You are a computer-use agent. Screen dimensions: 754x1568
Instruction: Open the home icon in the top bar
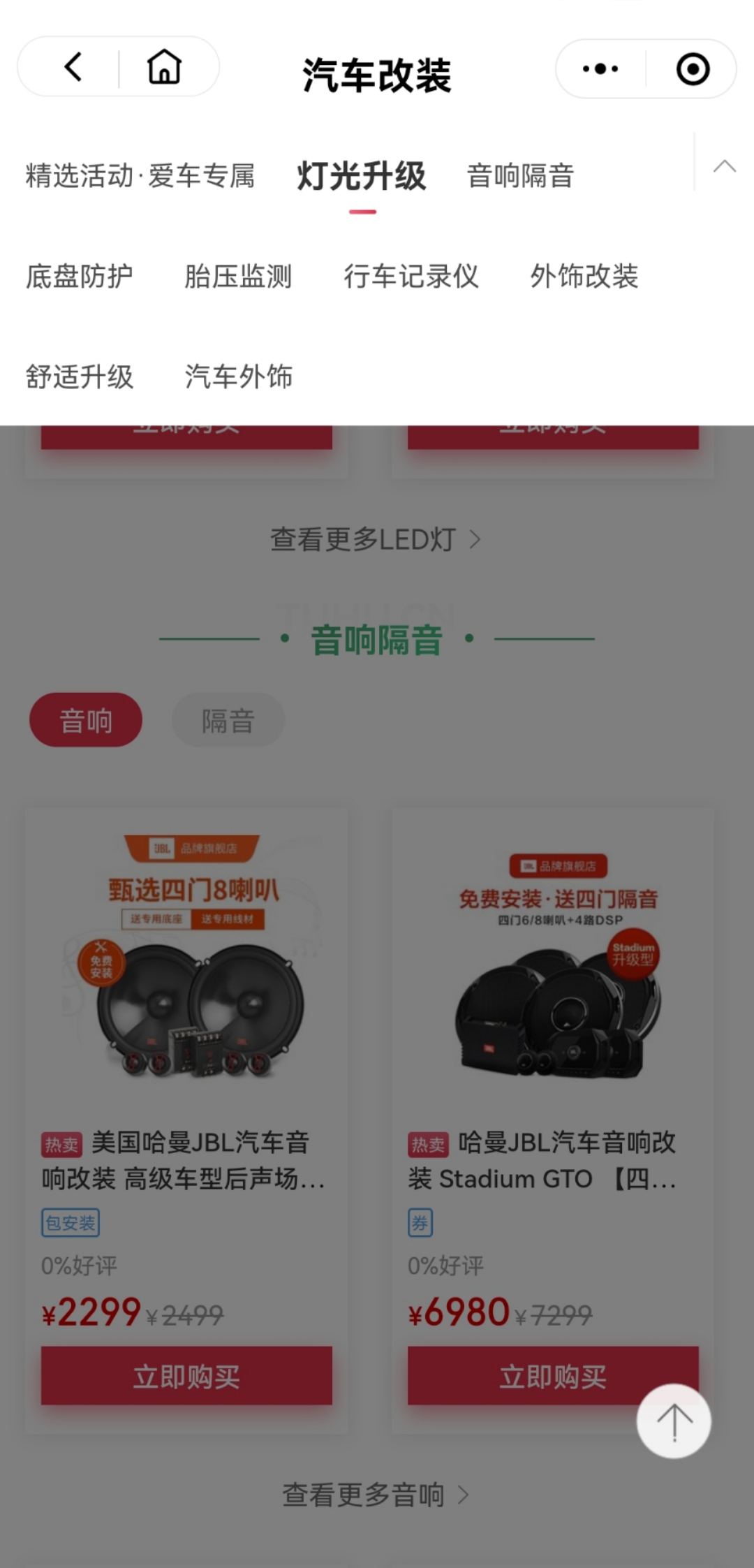[x=163, y=68]
